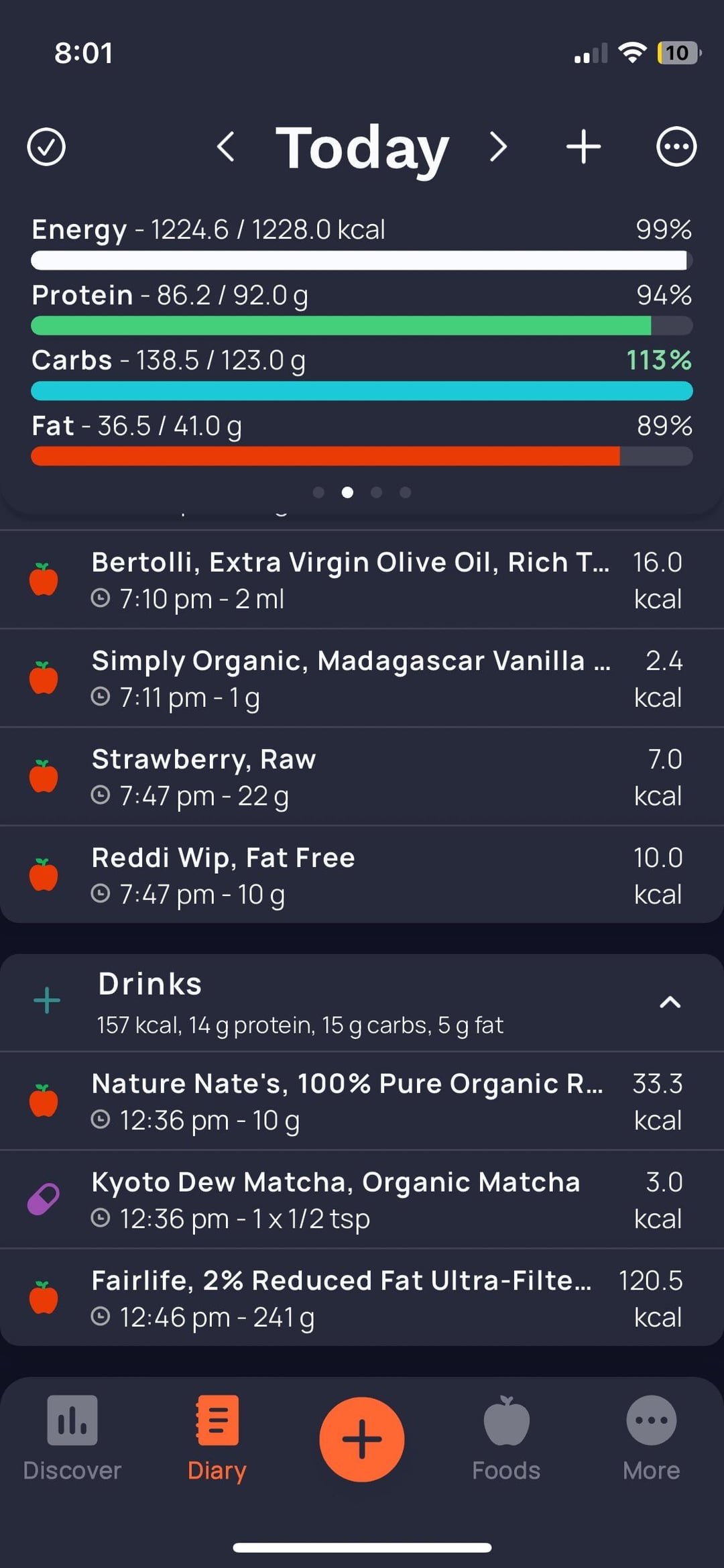This screenshot has height=1568, width=724.
Task: Open Nature Nate's Organic honey entry
Action: [362, 1101]
